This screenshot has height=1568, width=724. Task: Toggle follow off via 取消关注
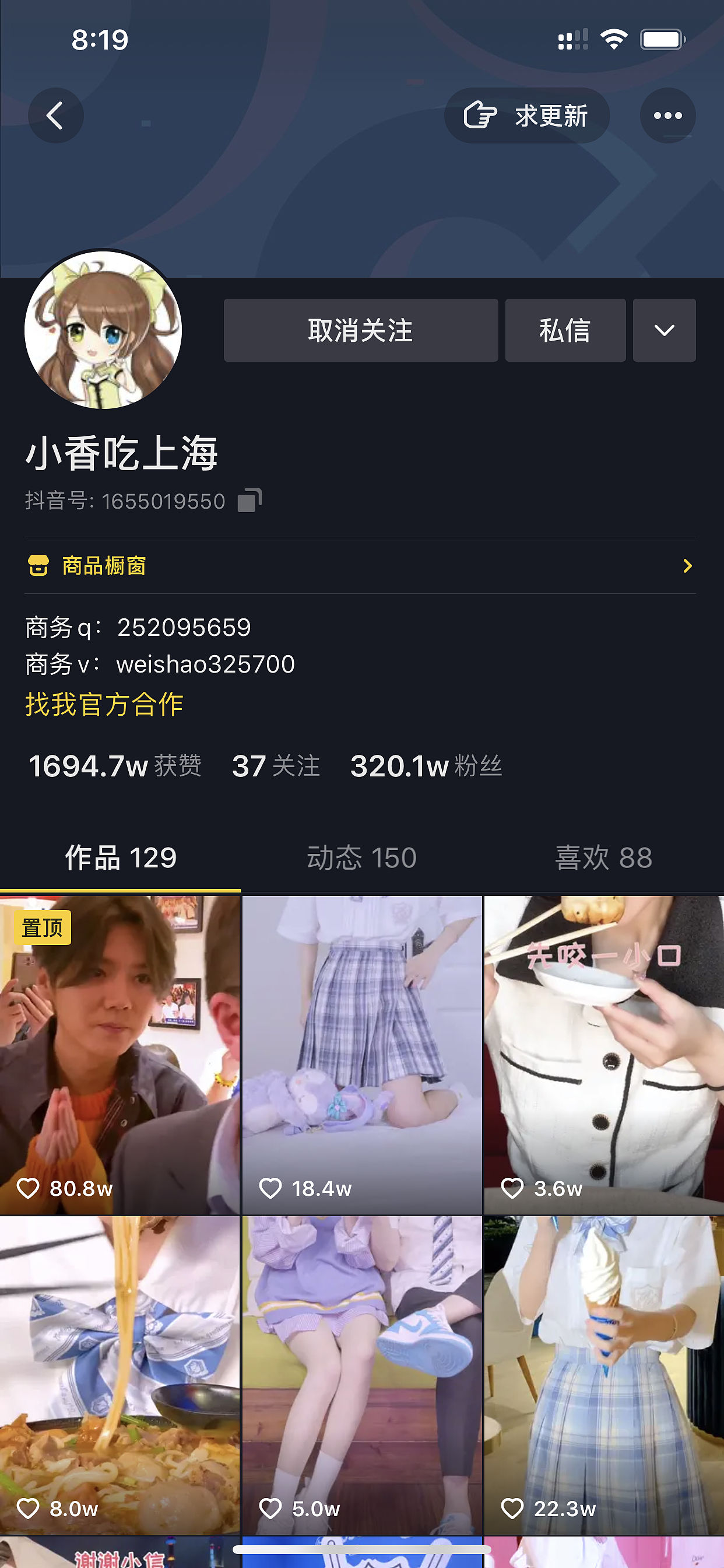(x=360, y=330)
